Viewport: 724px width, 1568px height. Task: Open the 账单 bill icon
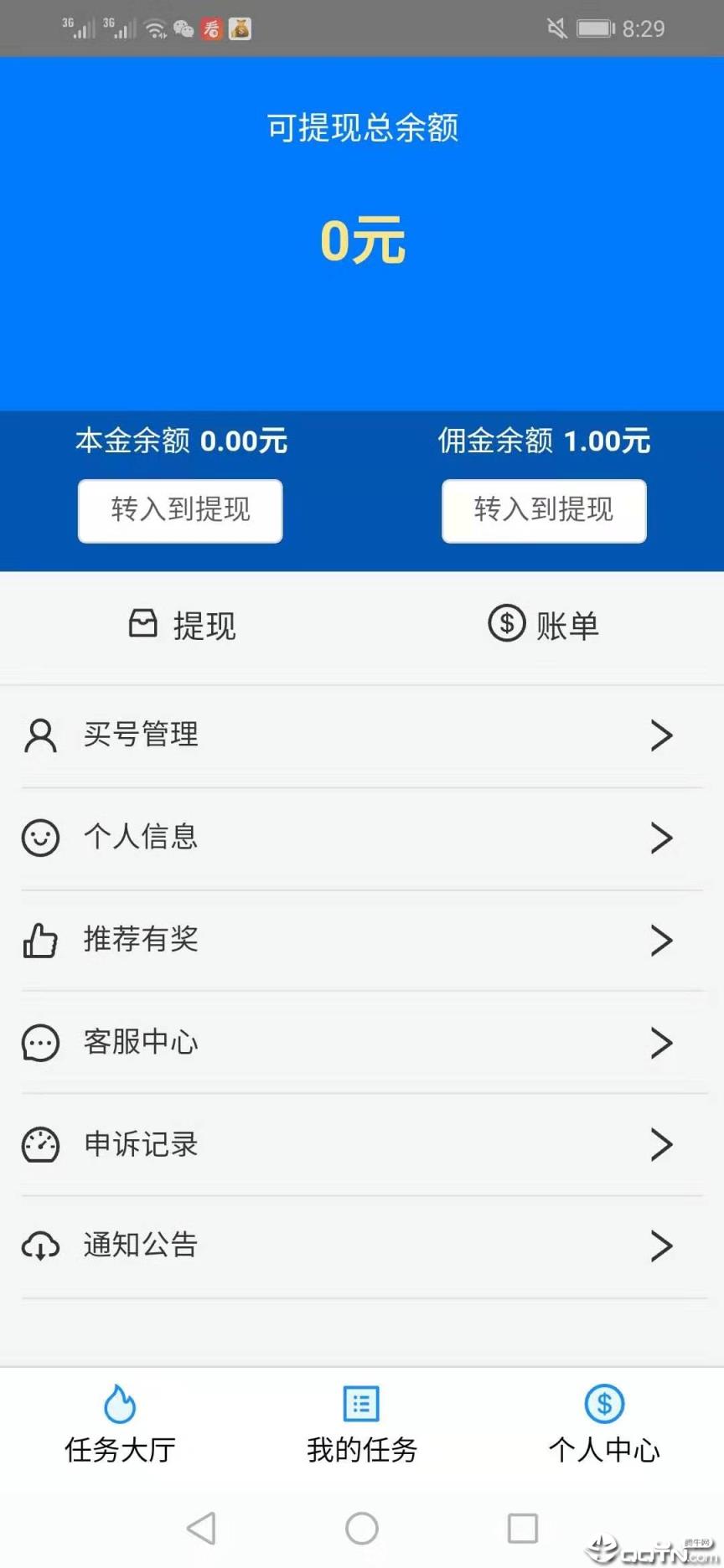[506, 623]
